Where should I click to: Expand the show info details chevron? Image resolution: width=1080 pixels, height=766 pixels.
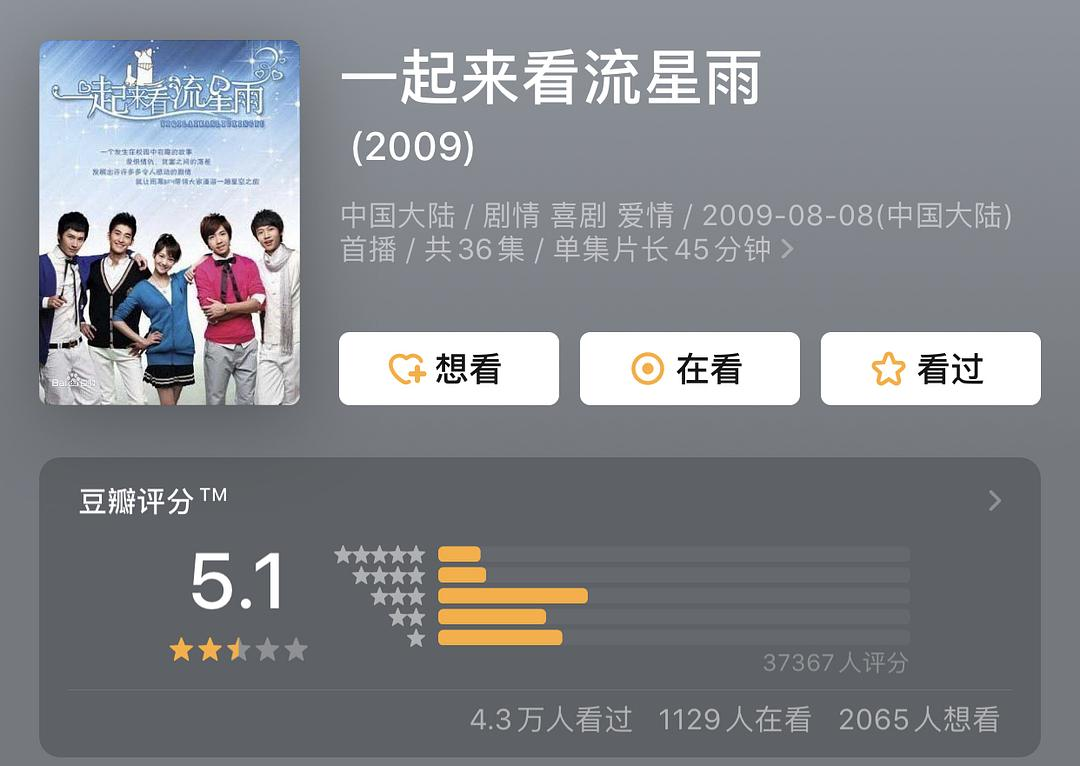click(787, 248)
